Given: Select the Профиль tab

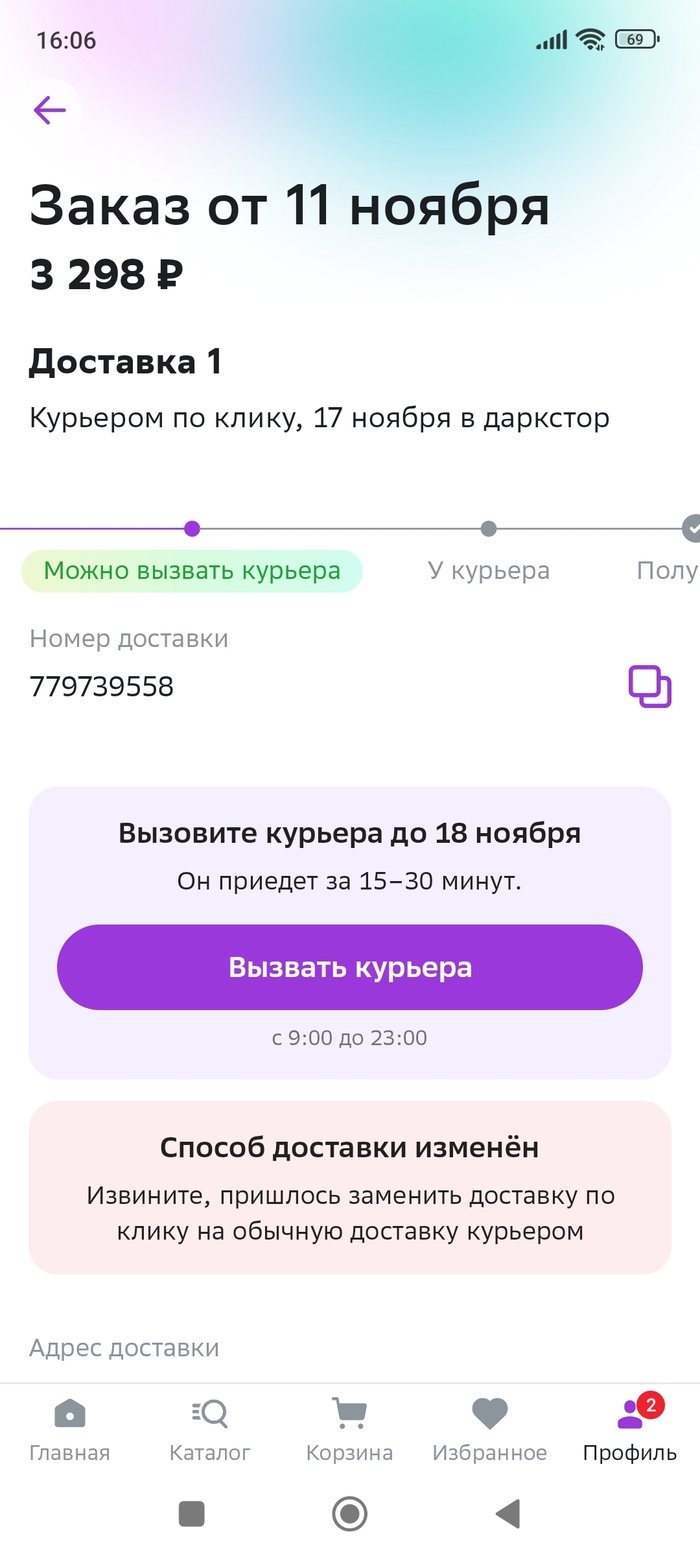Looking at the screenshot, I should [x=630, y=1430].
